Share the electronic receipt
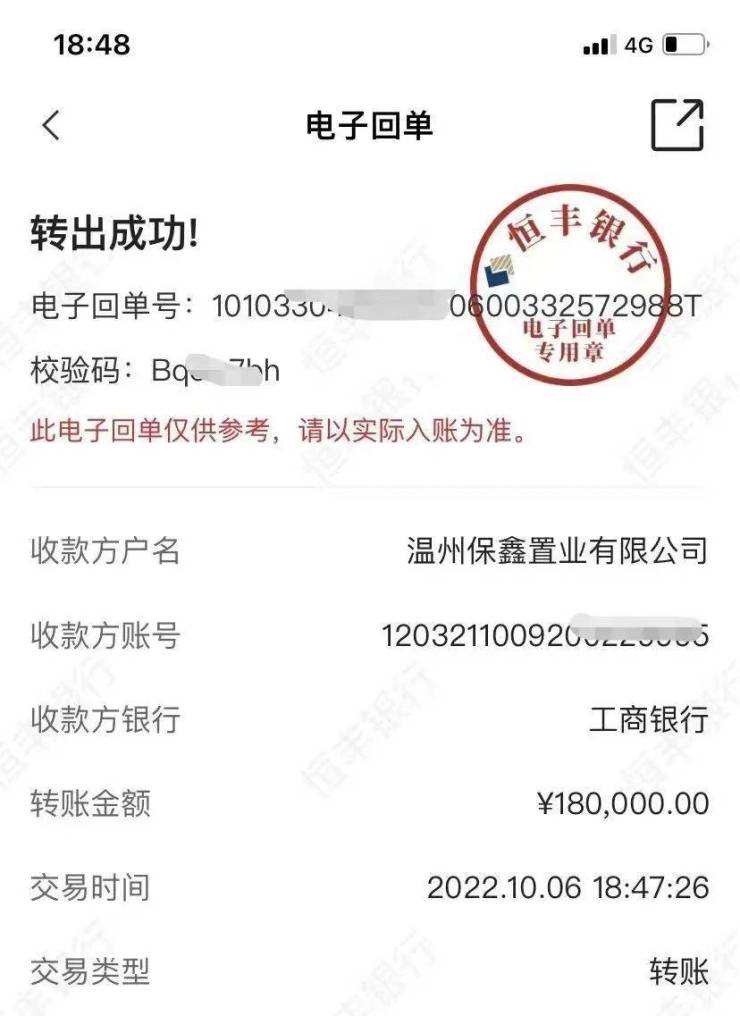 pyautogui.click(x=677, y=126)
